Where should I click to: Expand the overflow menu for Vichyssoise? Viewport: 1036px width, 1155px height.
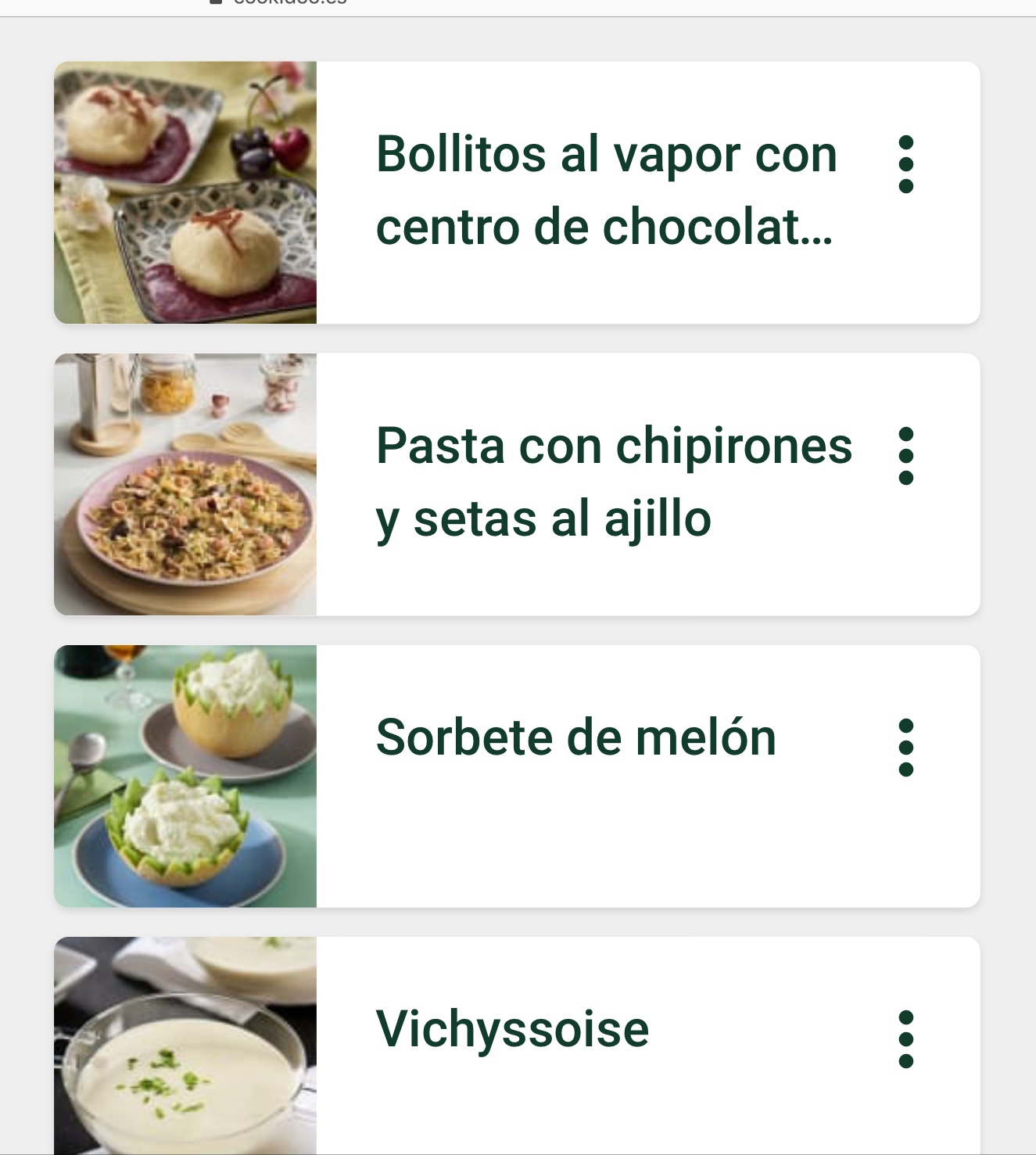906,1039
